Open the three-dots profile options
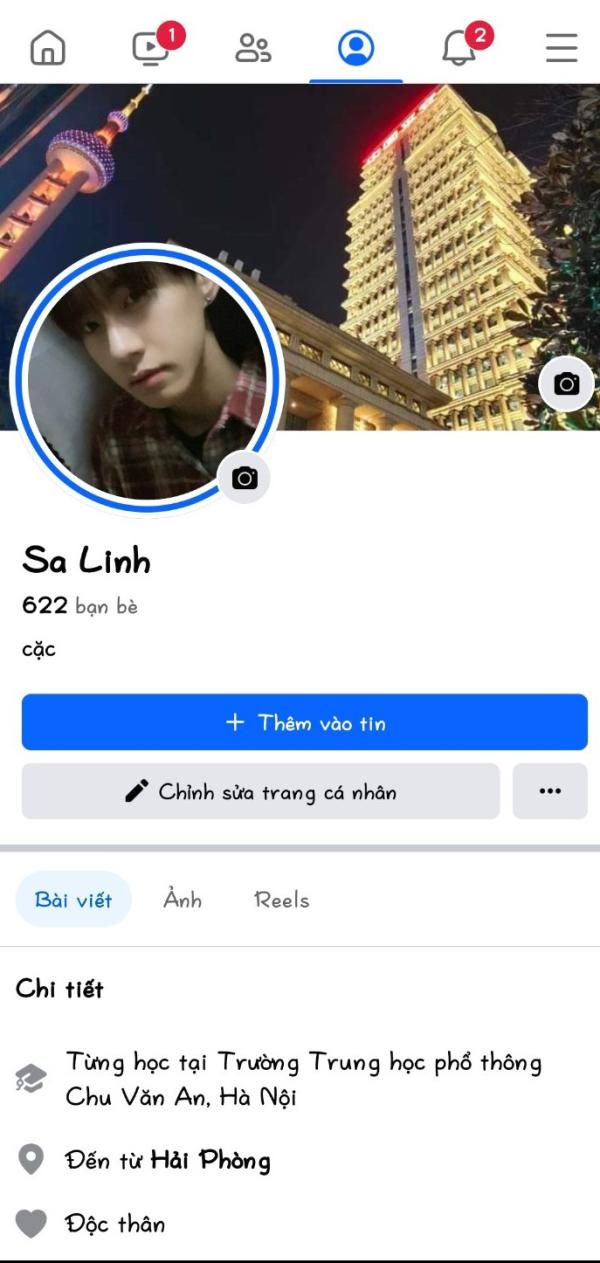The width and height of the screenshot is (600, 1263). [x=550, y=792]
